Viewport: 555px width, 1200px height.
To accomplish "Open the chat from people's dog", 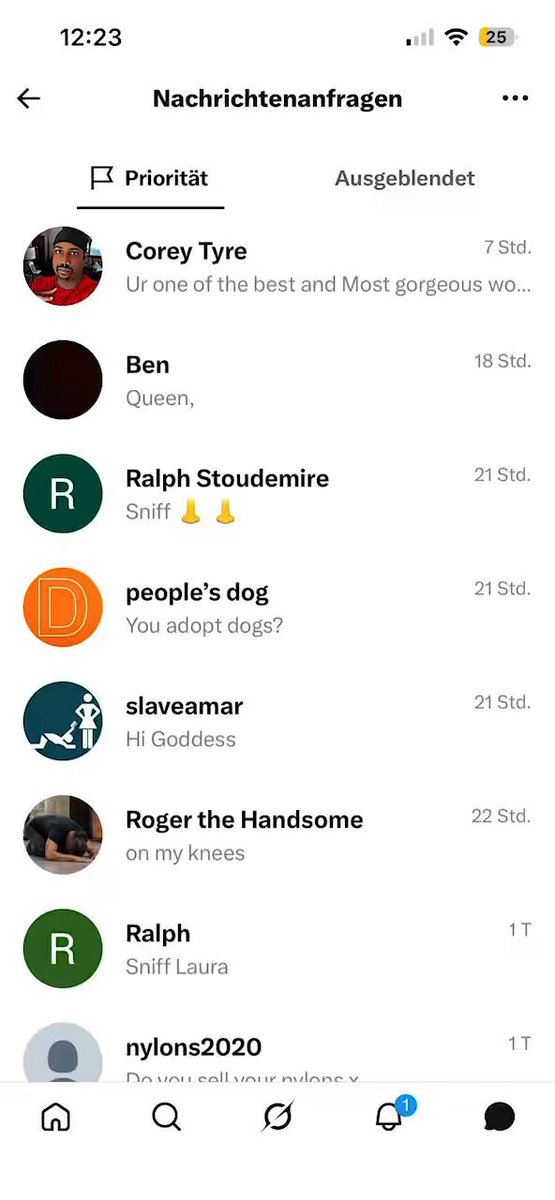I will 277,608.
